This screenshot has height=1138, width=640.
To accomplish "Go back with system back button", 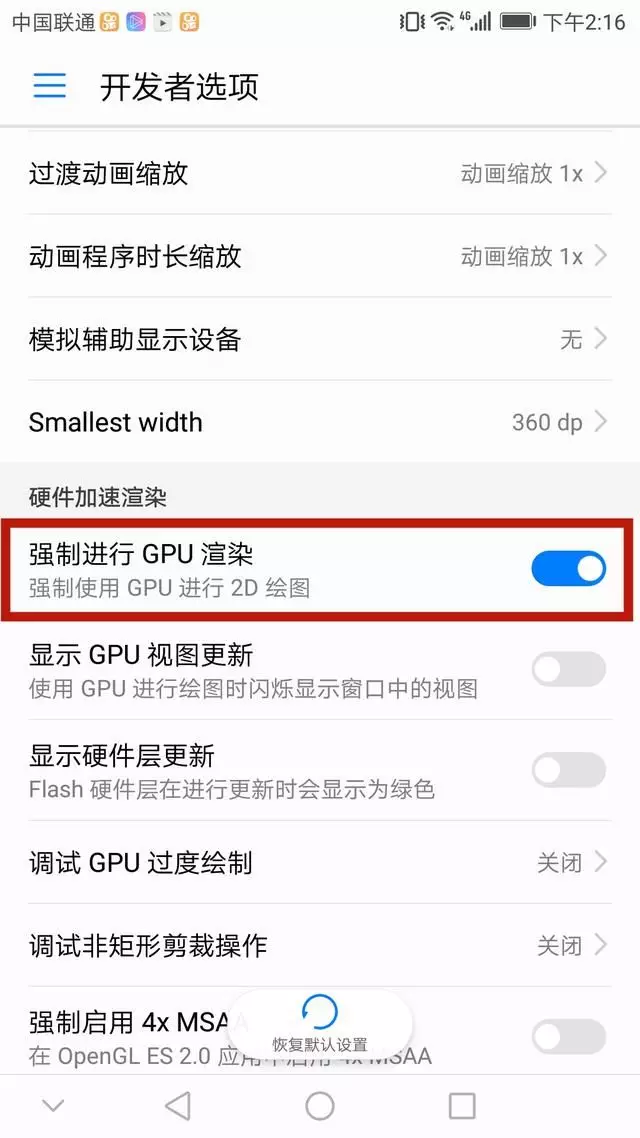I will pos(178,1105).
